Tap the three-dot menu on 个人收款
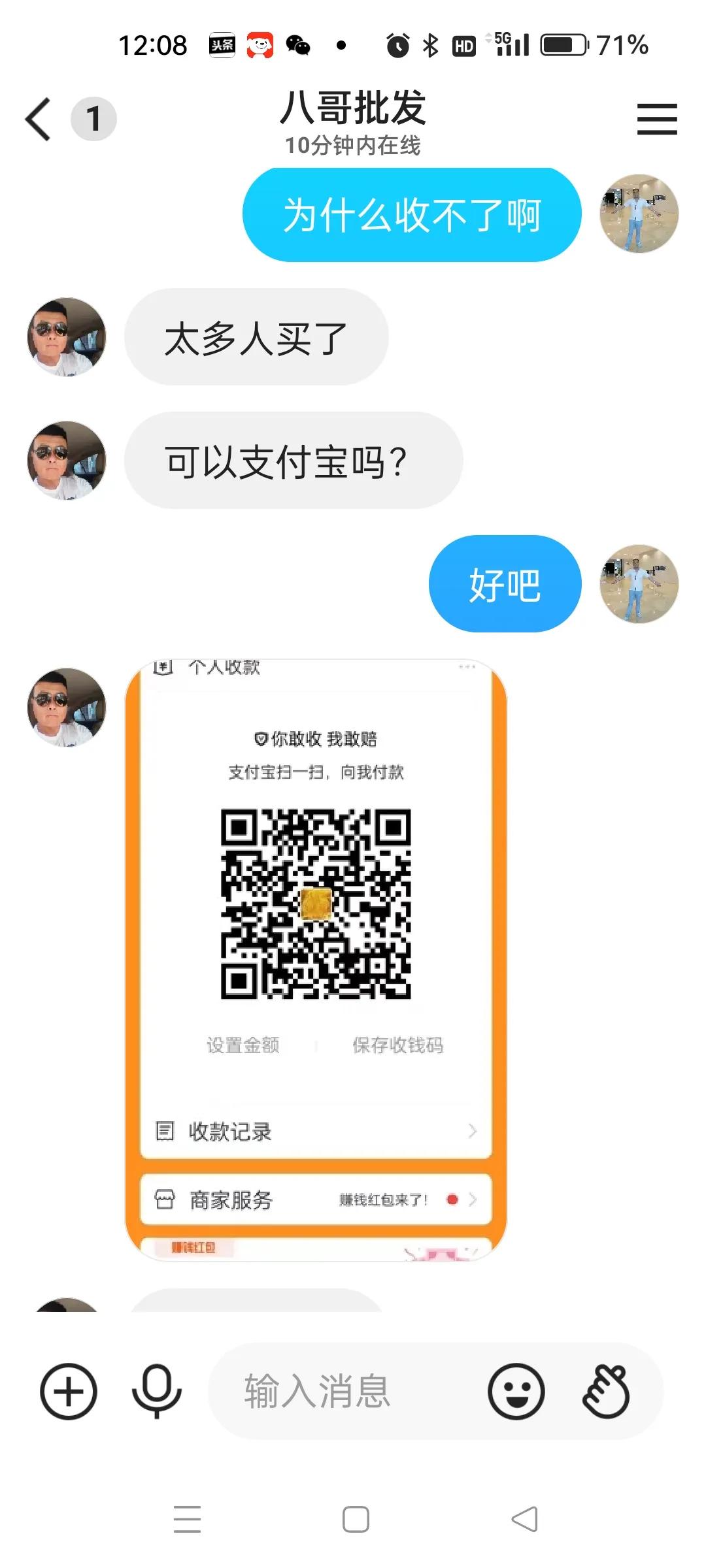Image resolution: width=706 pixels, height=1568 pixels. [469, 663]
